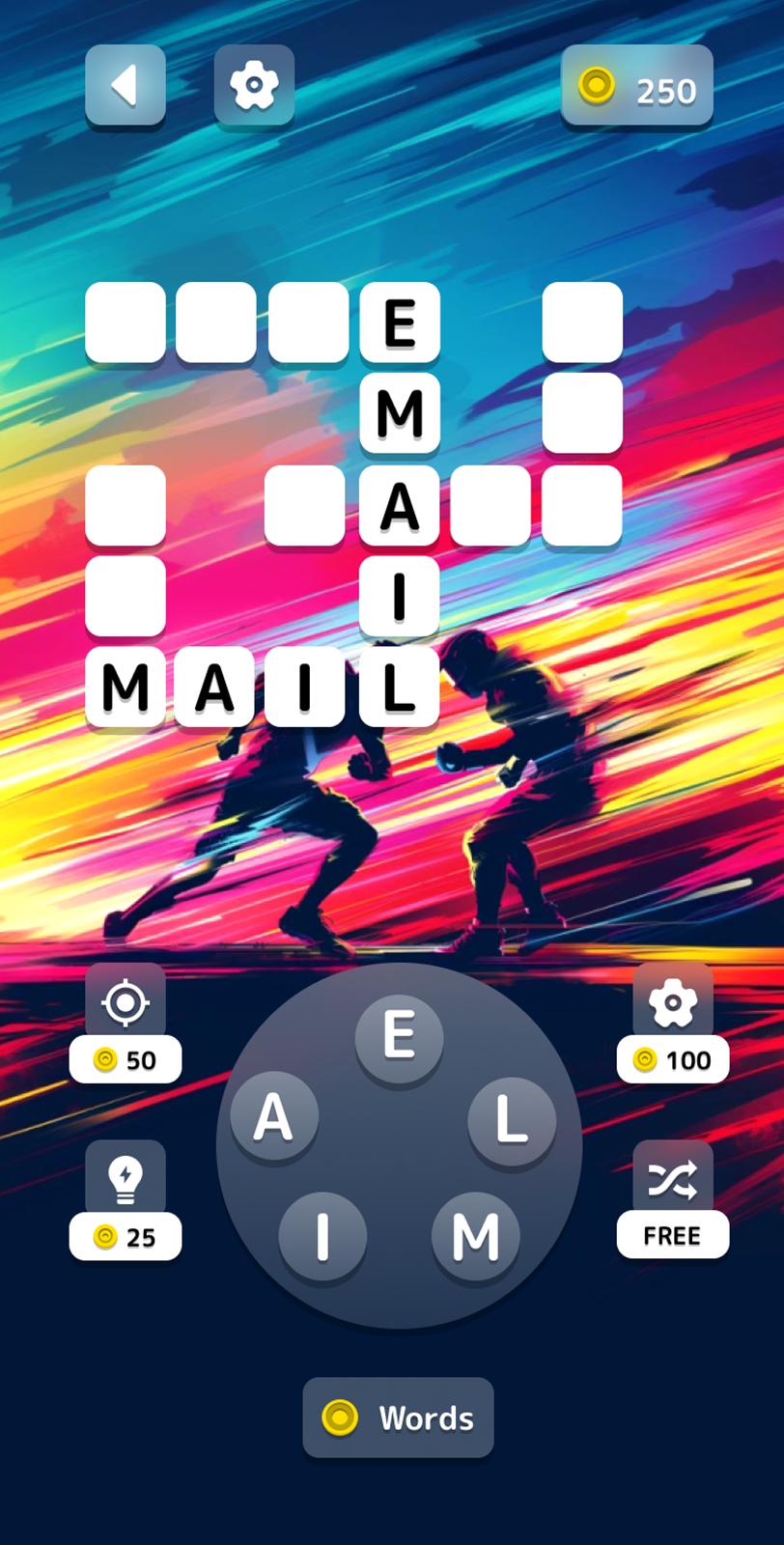Use the gear power-up costing 100 coins
784x1545 pixels.
point(673,1024)
